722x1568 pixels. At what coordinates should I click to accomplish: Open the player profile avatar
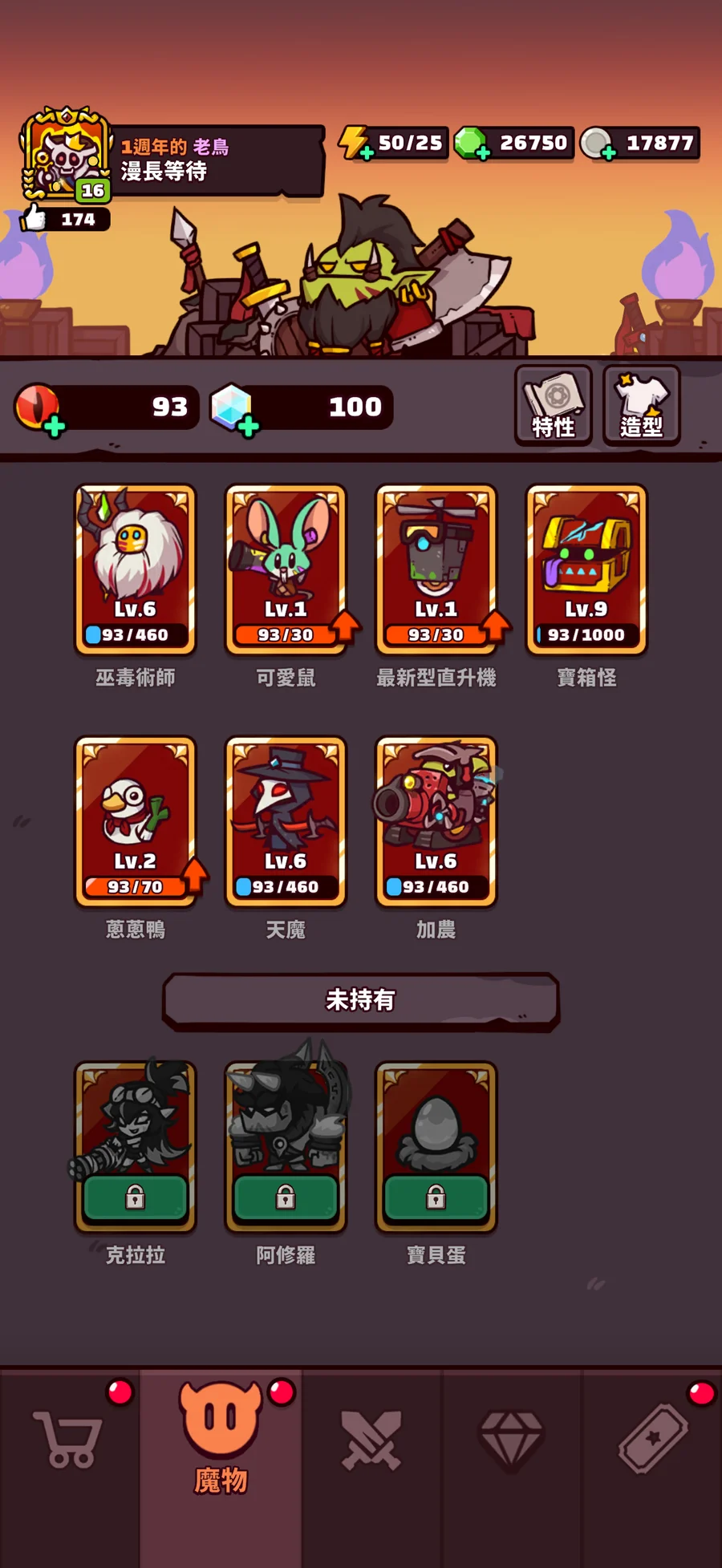tap(66, 154)
